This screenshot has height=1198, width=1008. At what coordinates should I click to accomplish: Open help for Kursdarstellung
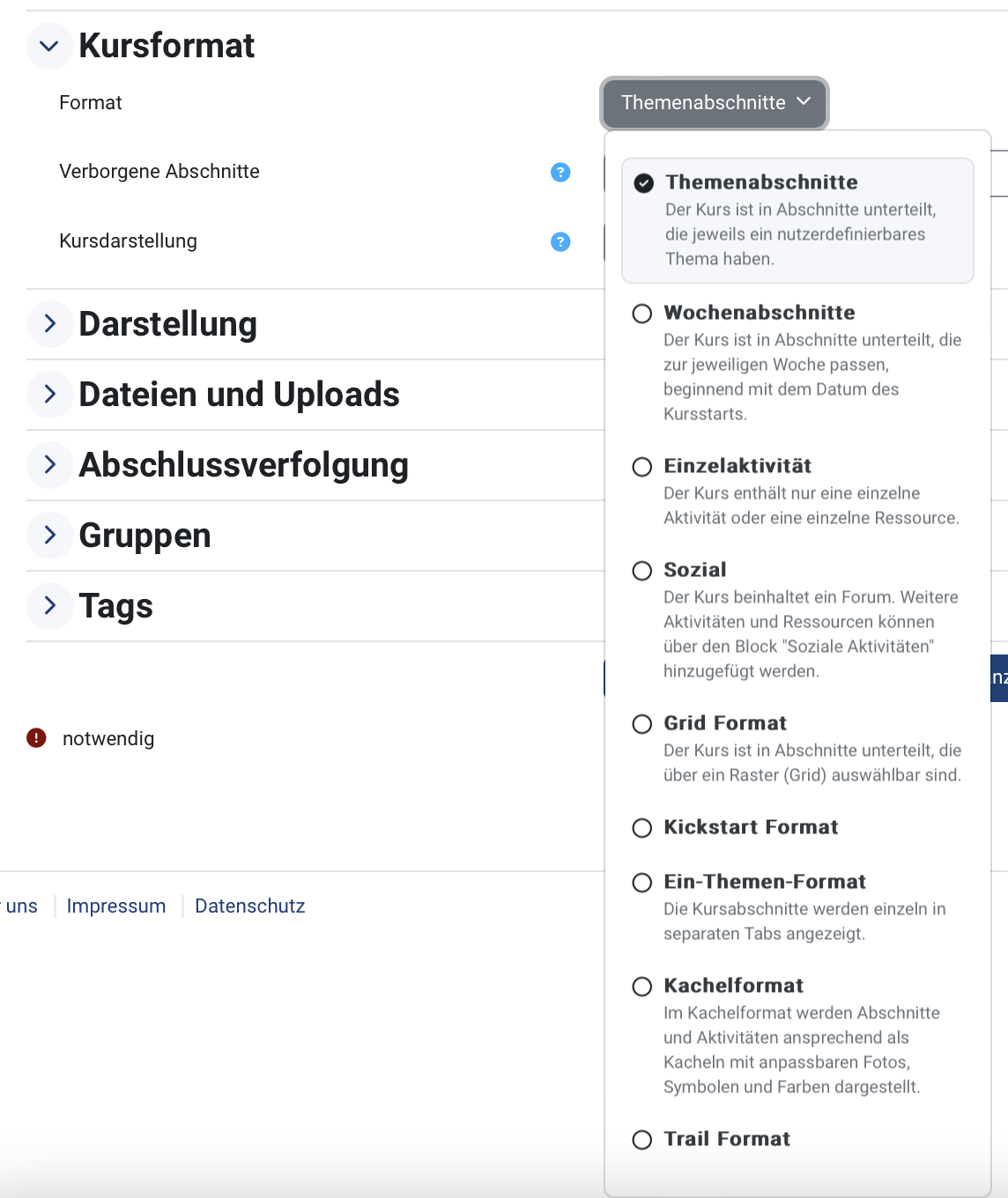[560, 241]
